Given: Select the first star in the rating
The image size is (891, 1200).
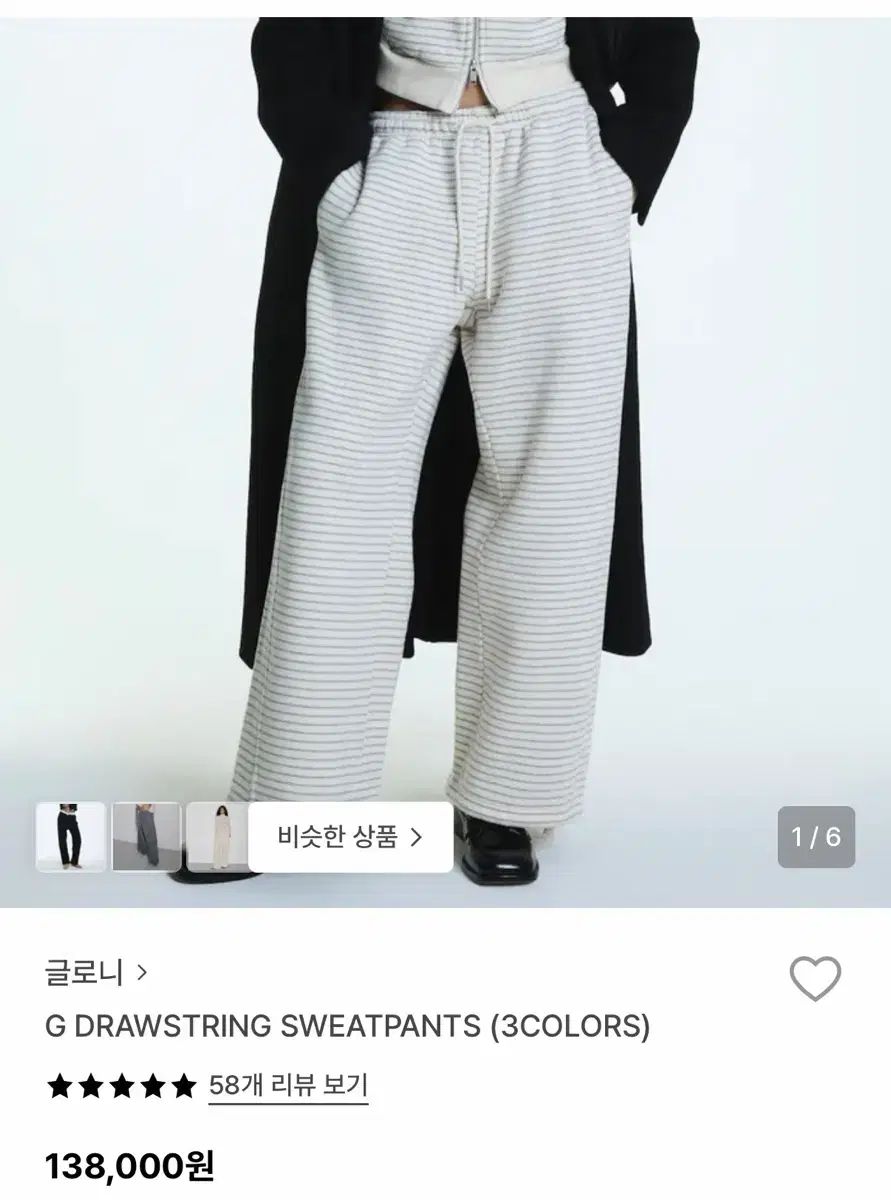Looking at the screenshot, I should pos(58,1083).
